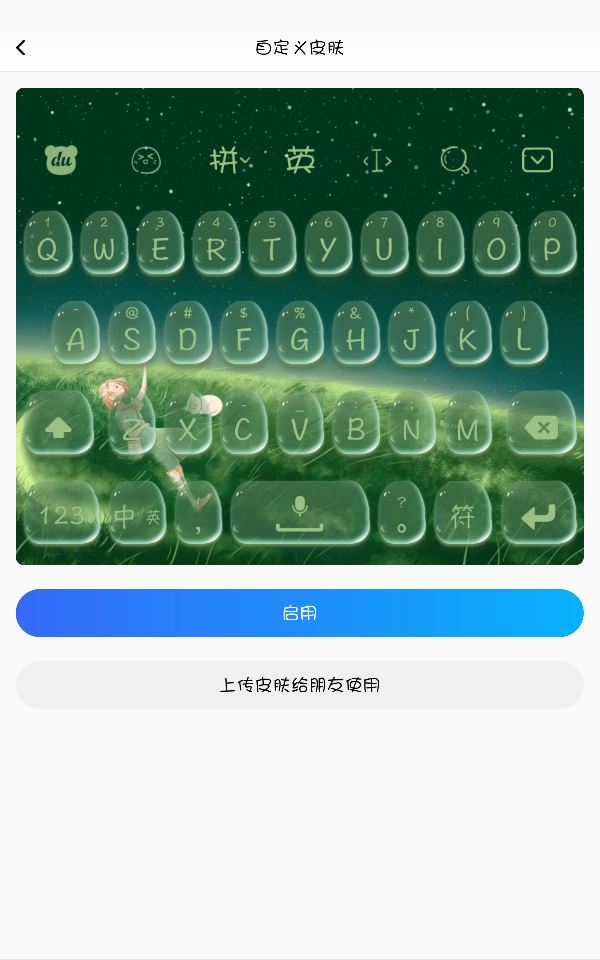
Task: Tap 上传皮肤给朋友使用 button
Action: point(300,685)
